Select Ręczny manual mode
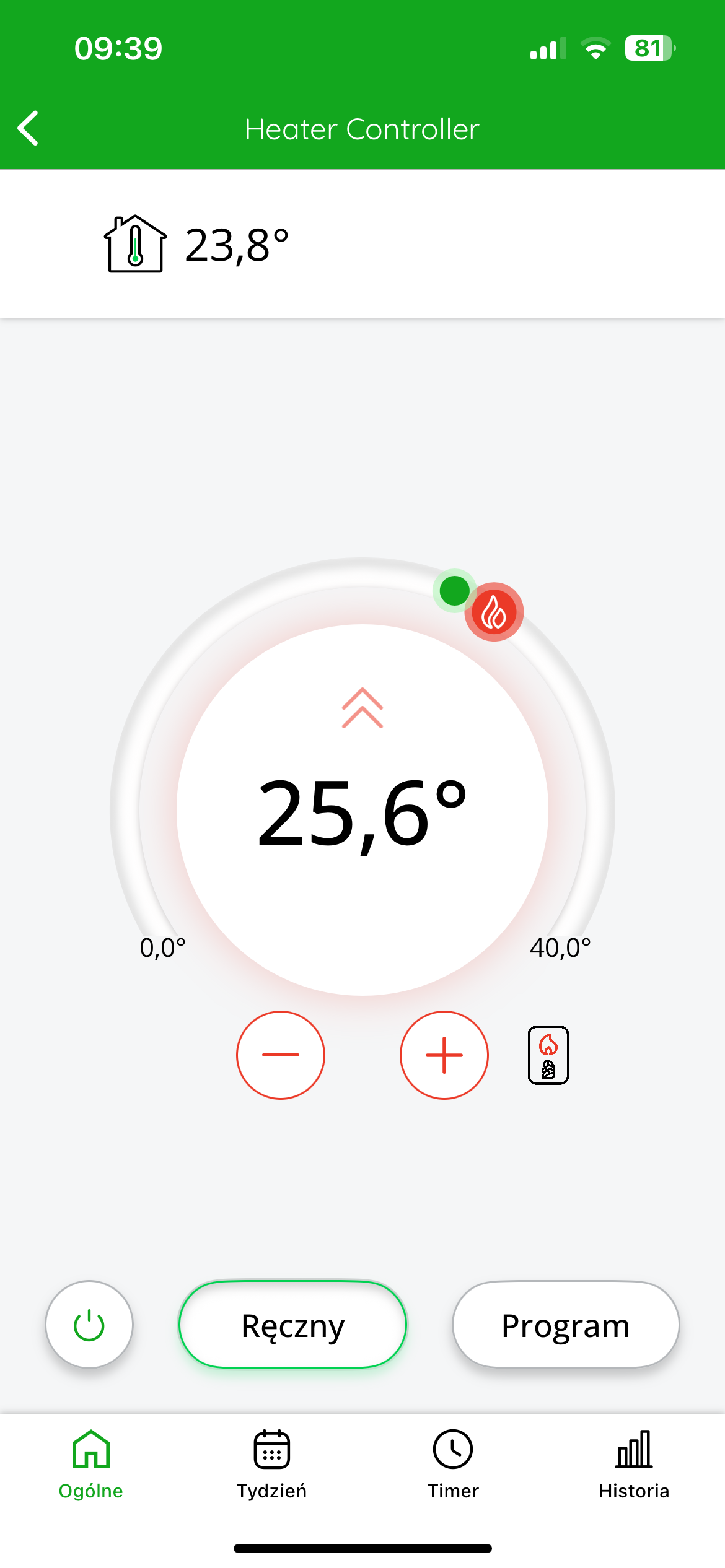 [x=292, y=1324]
